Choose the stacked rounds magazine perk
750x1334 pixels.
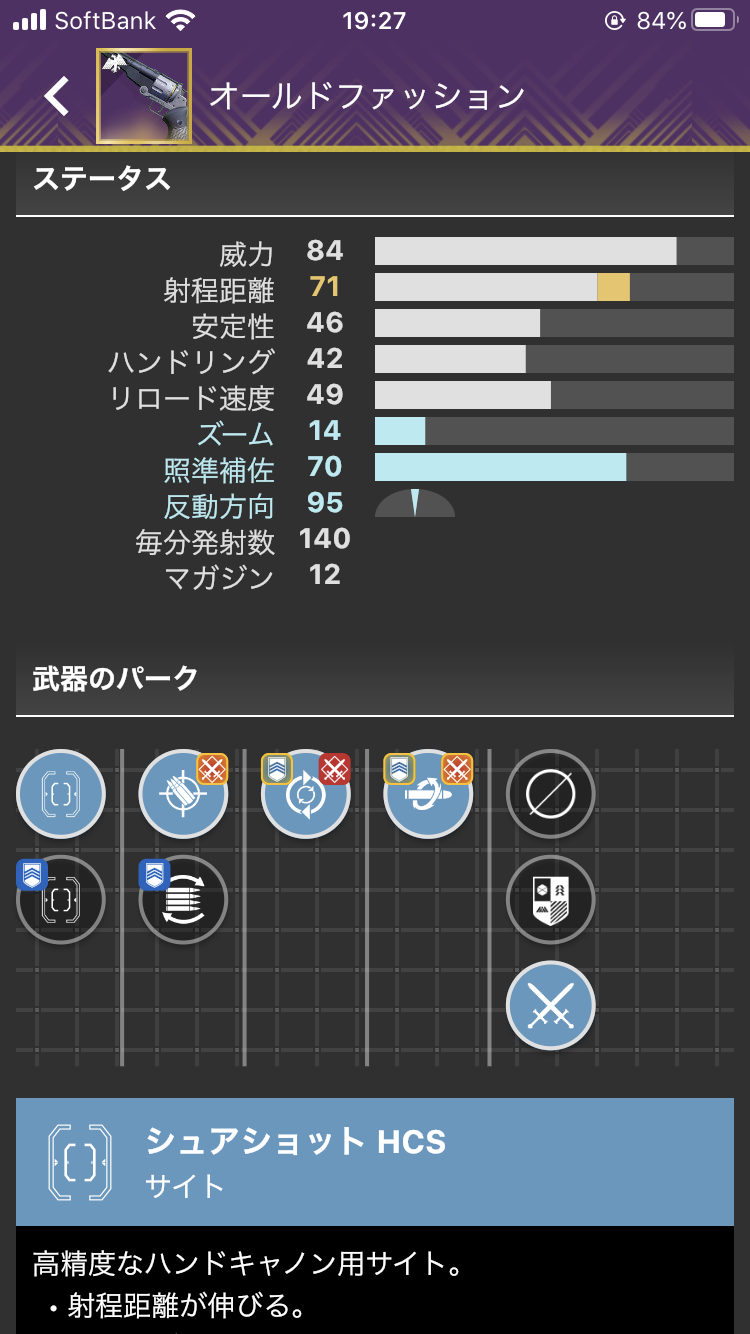183,900
